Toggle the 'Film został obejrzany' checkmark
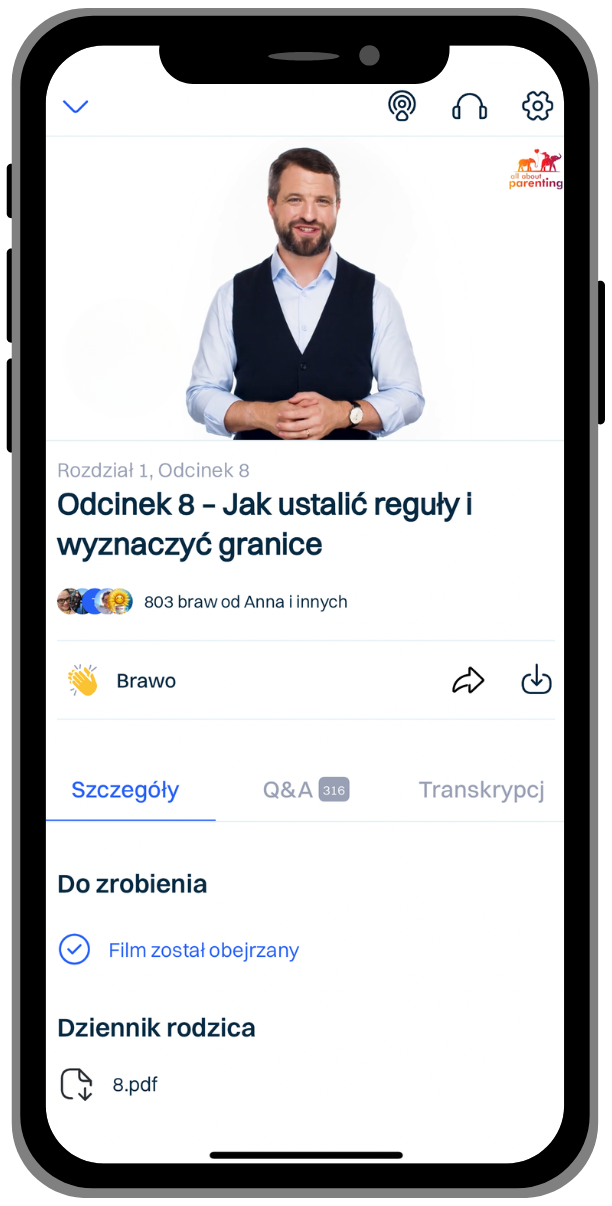This screenshot has height=1206, width=612. click(x=75, y=950)
